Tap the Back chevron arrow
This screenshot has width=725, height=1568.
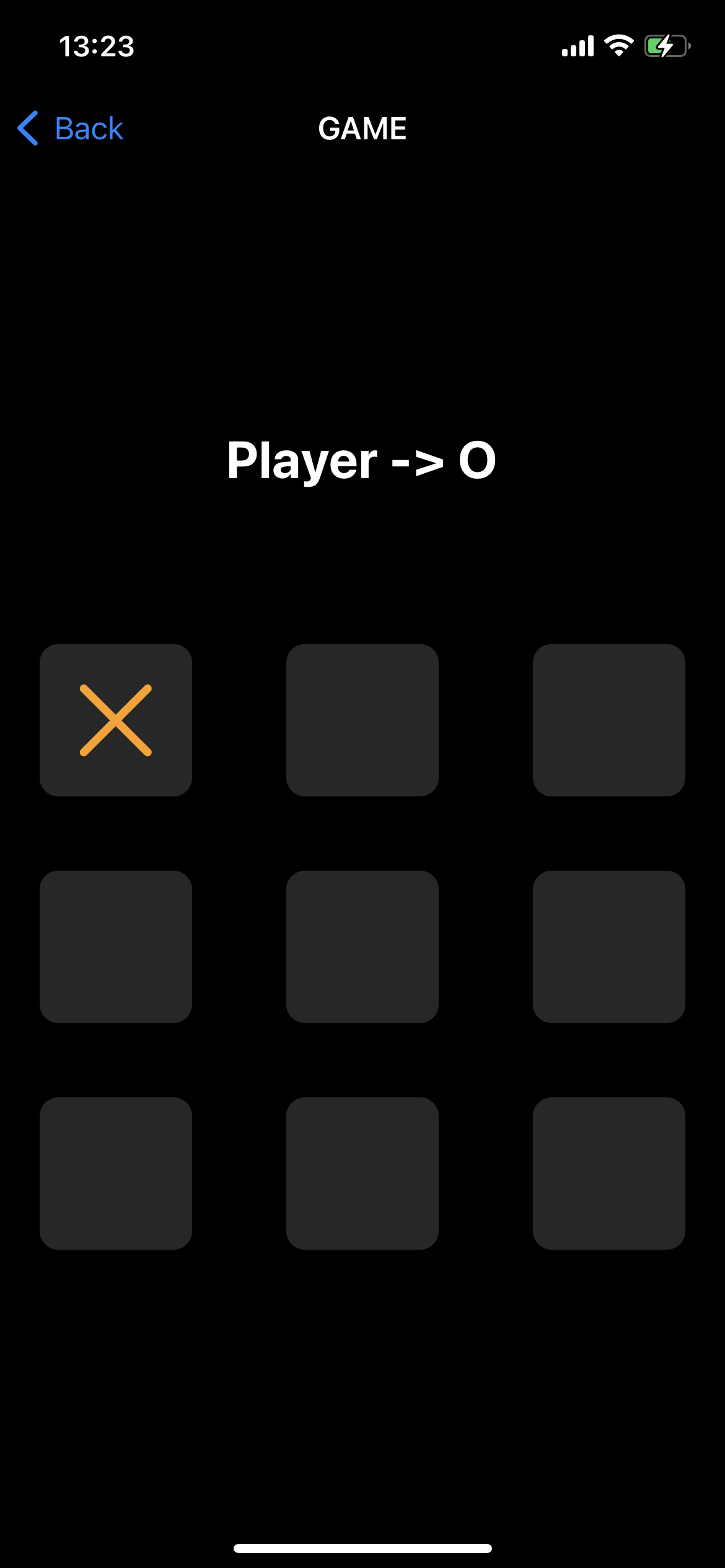point(28,128)
